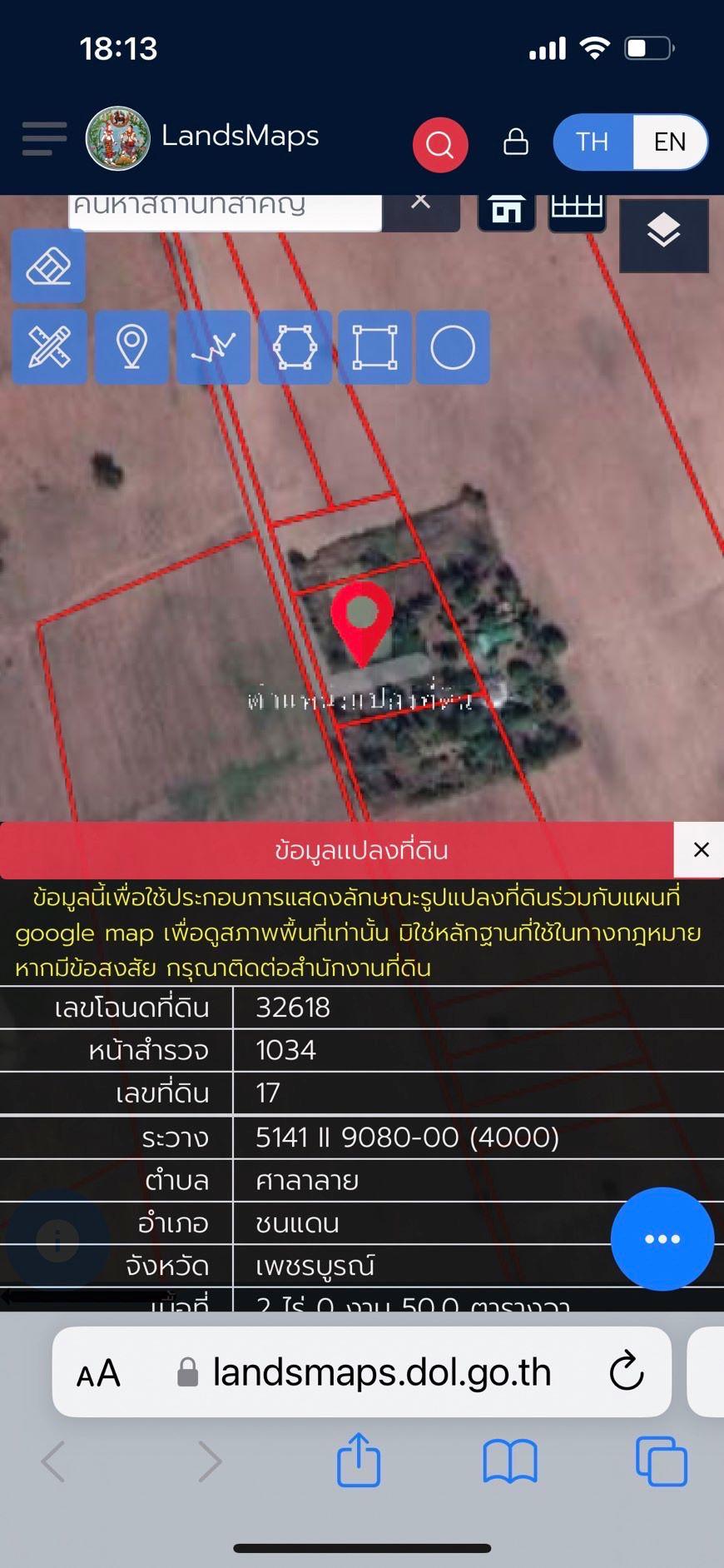Close the land parcel info panel
The image size is (724, 1568).
701,849
